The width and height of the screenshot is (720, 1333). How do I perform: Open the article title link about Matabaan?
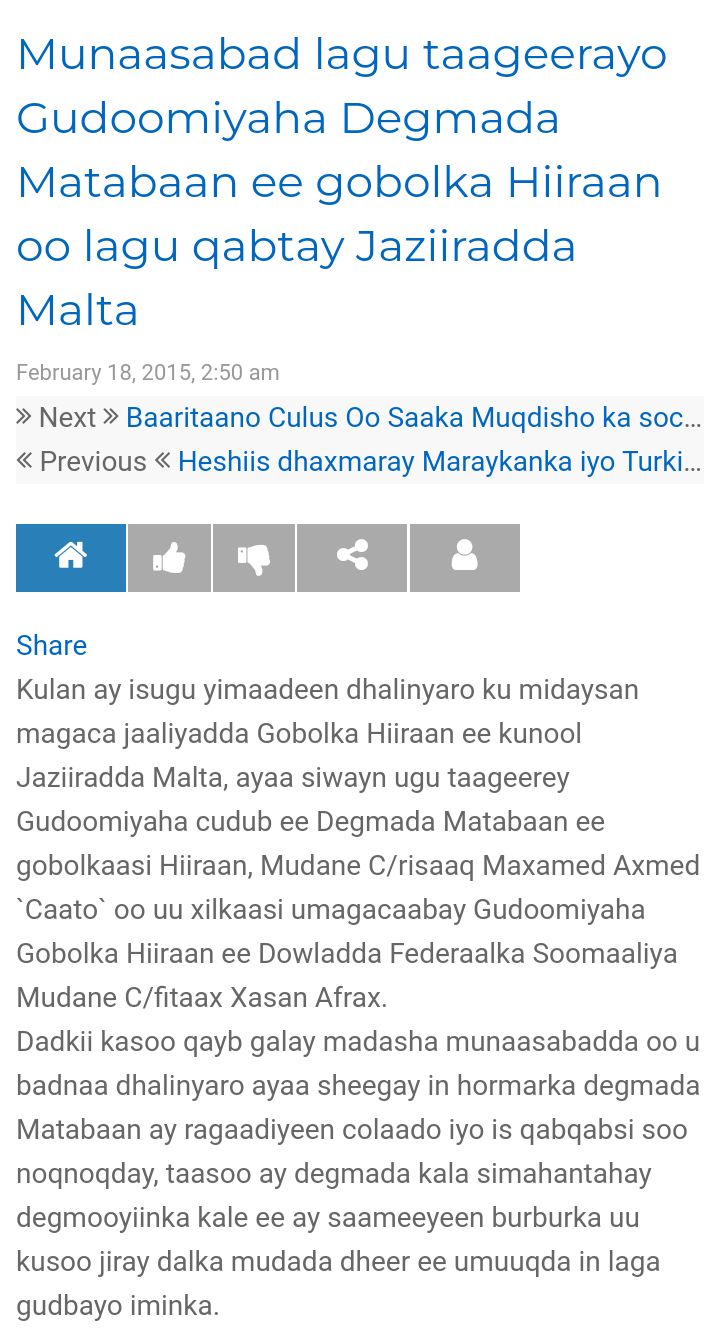pos(340,182)
